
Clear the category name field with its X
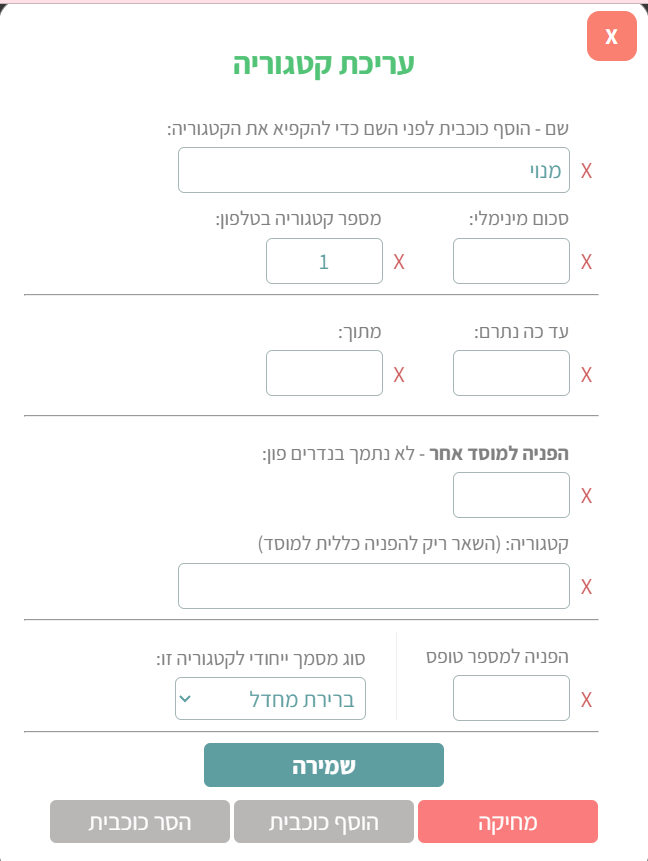click(587, 171)
